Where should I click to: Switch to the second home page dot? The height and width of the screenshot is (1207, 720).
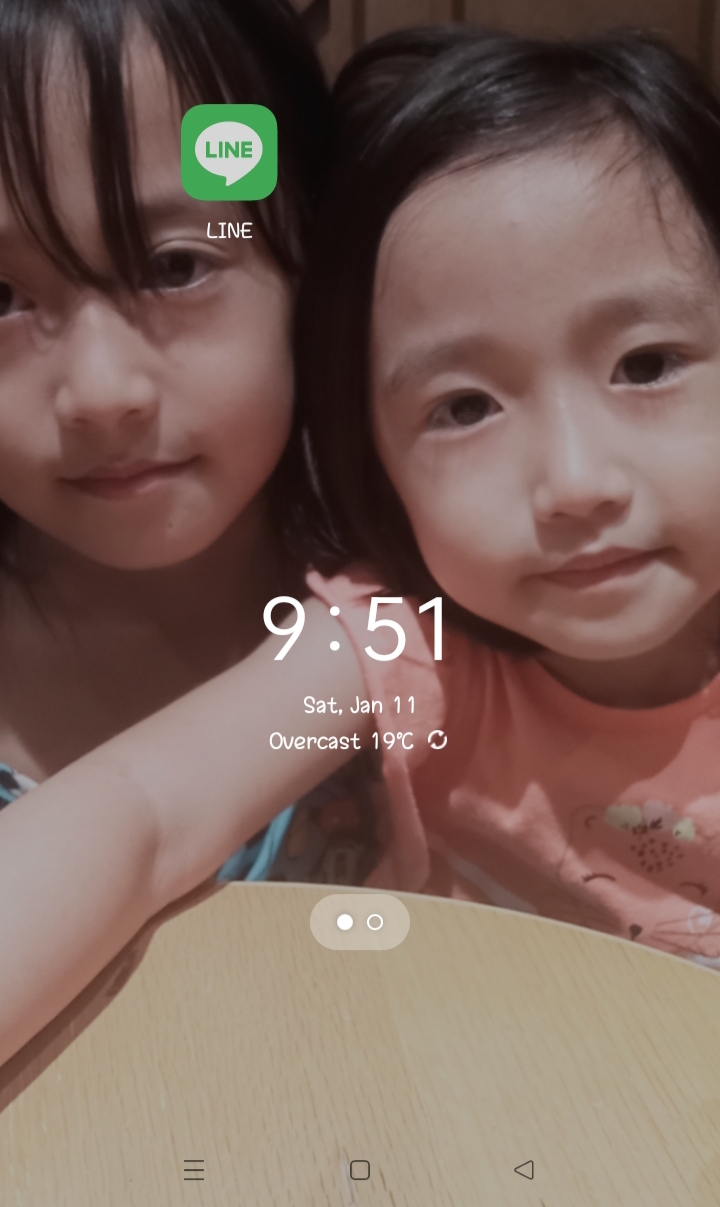click(375, 922)
